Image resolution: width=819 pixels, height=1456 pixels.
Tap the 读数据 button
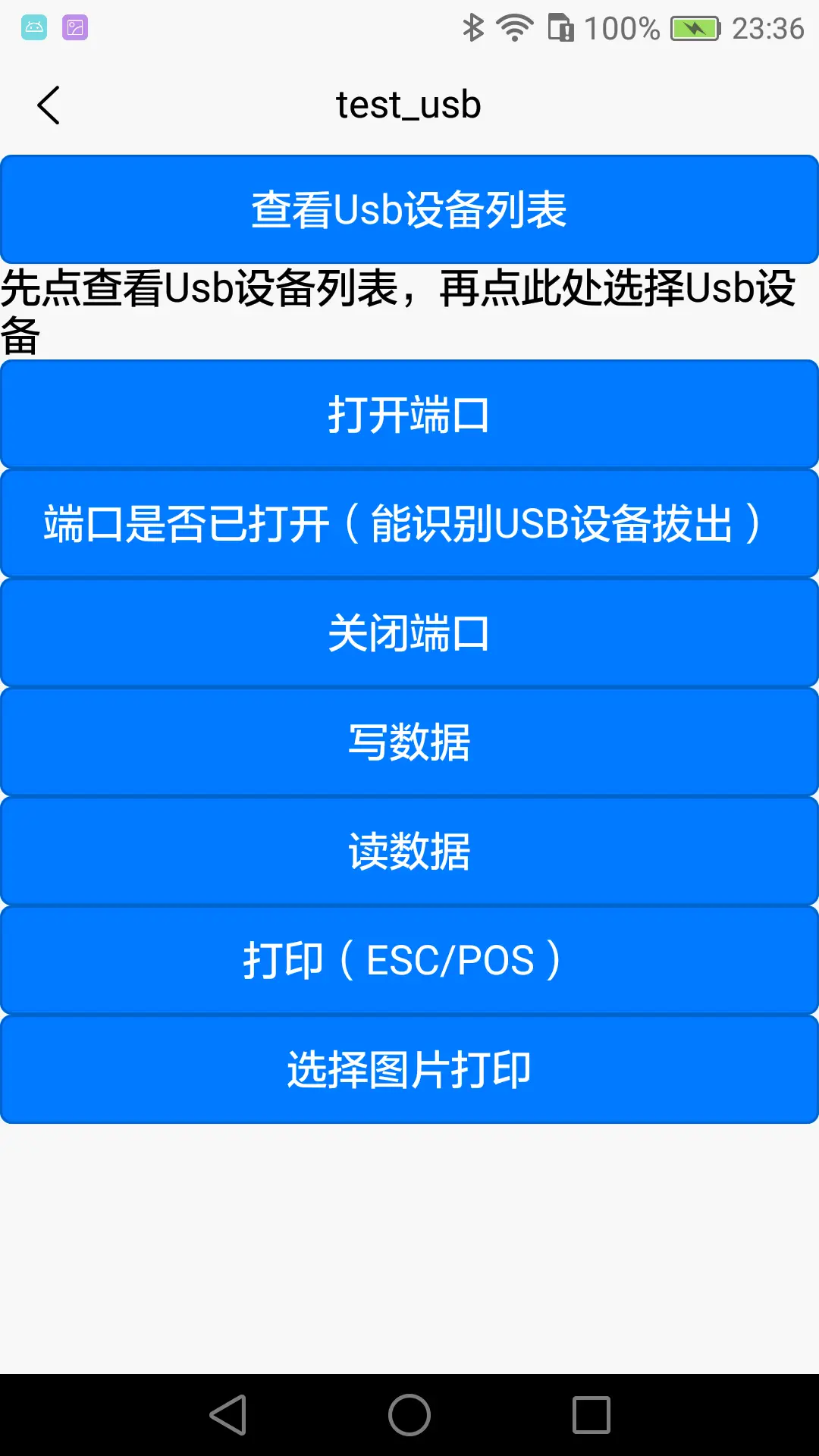click(409, 852)
